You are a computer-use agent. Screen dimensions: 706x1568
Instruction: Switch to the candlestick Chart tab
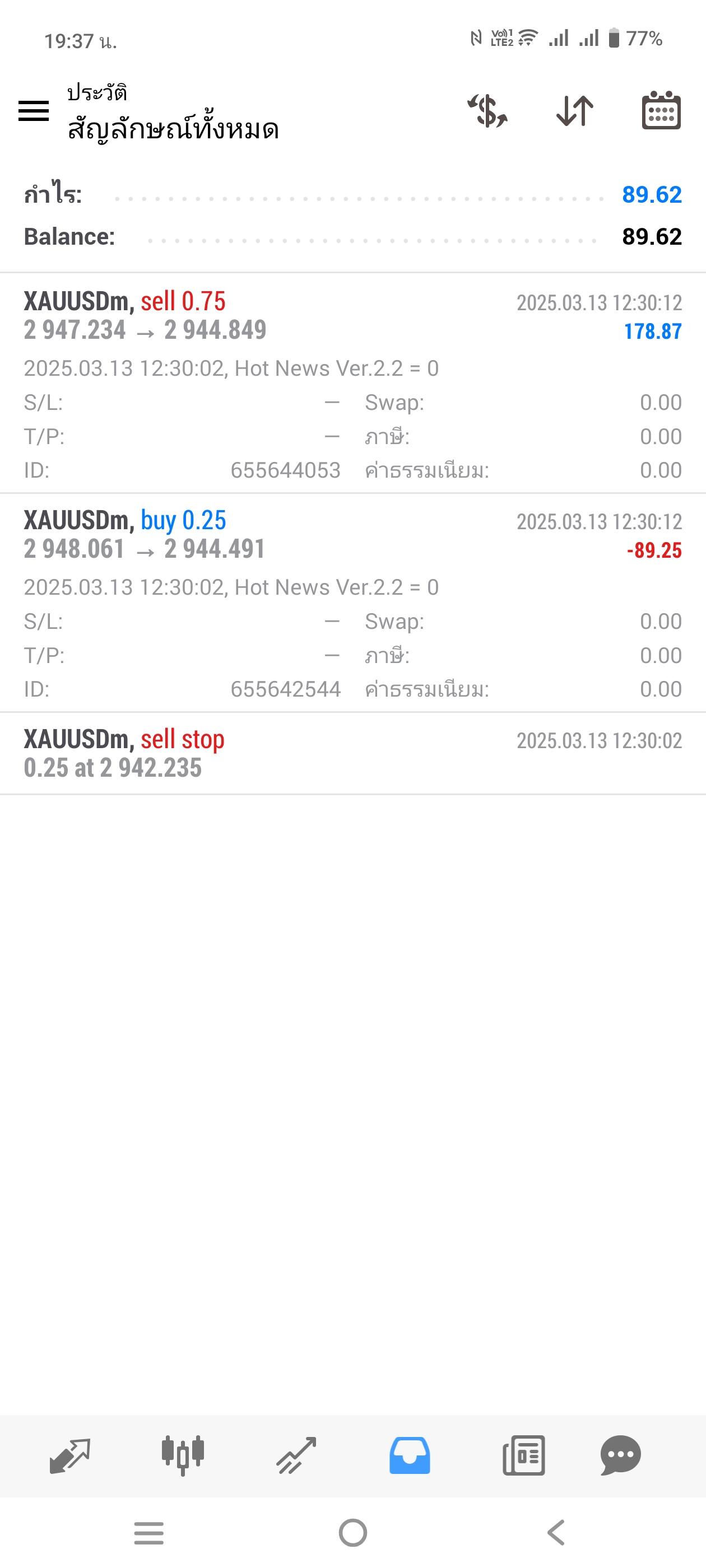coord(183,1455)
